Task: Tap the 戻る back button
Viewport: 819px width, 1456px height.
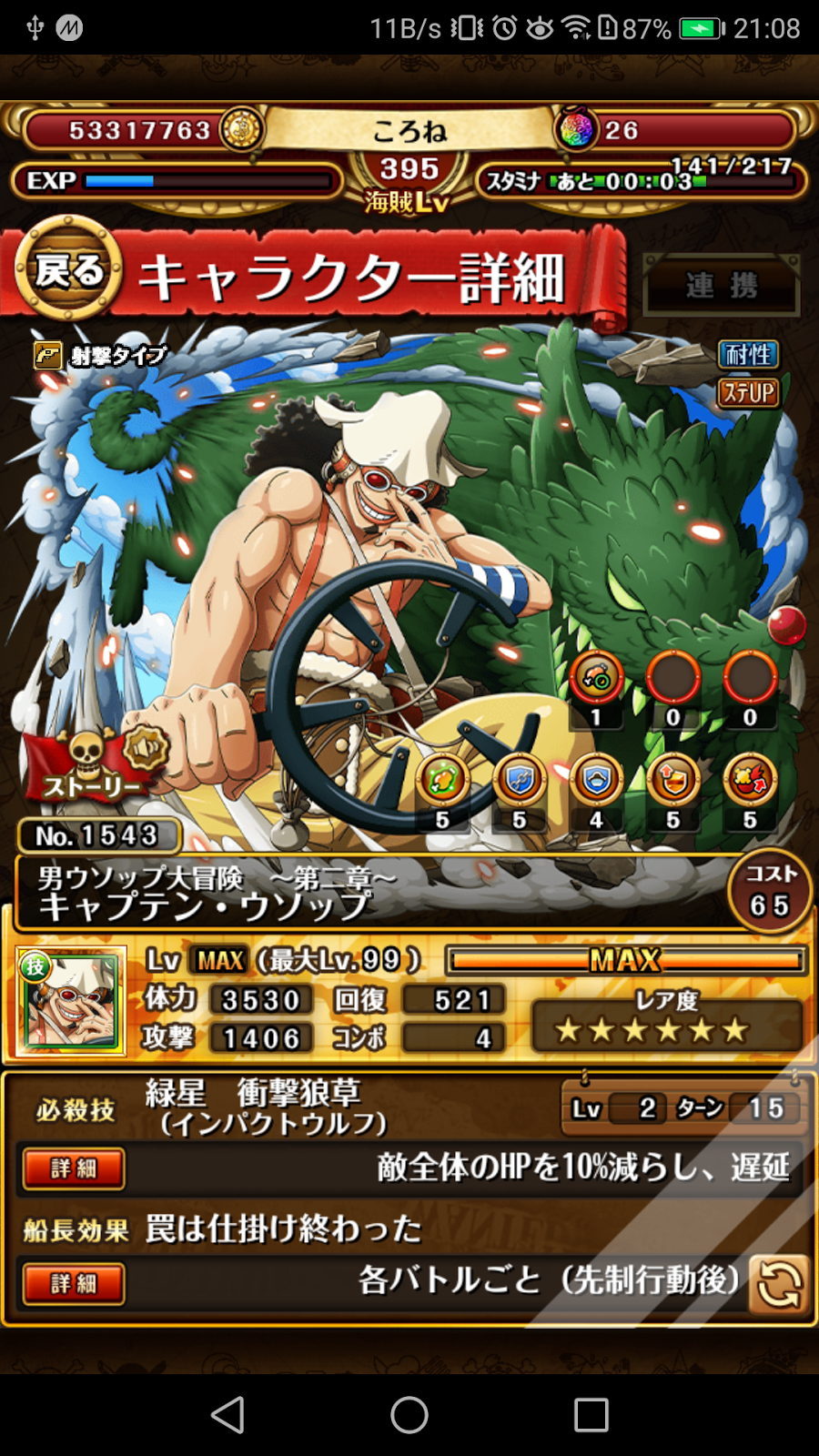Action: tap(69, 270)
